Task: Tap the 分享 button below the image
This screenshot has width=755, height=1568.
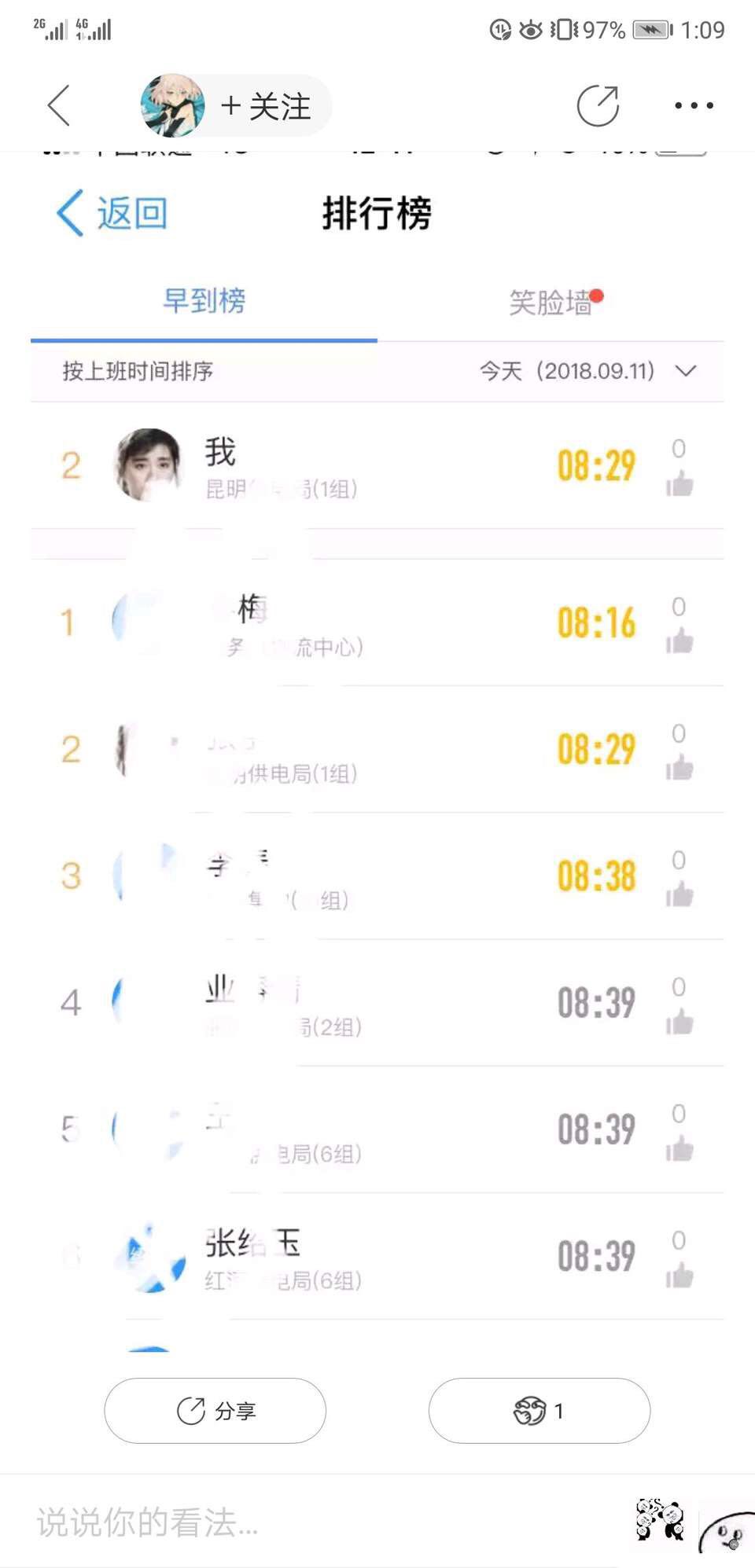Action: coord(215,1410)
